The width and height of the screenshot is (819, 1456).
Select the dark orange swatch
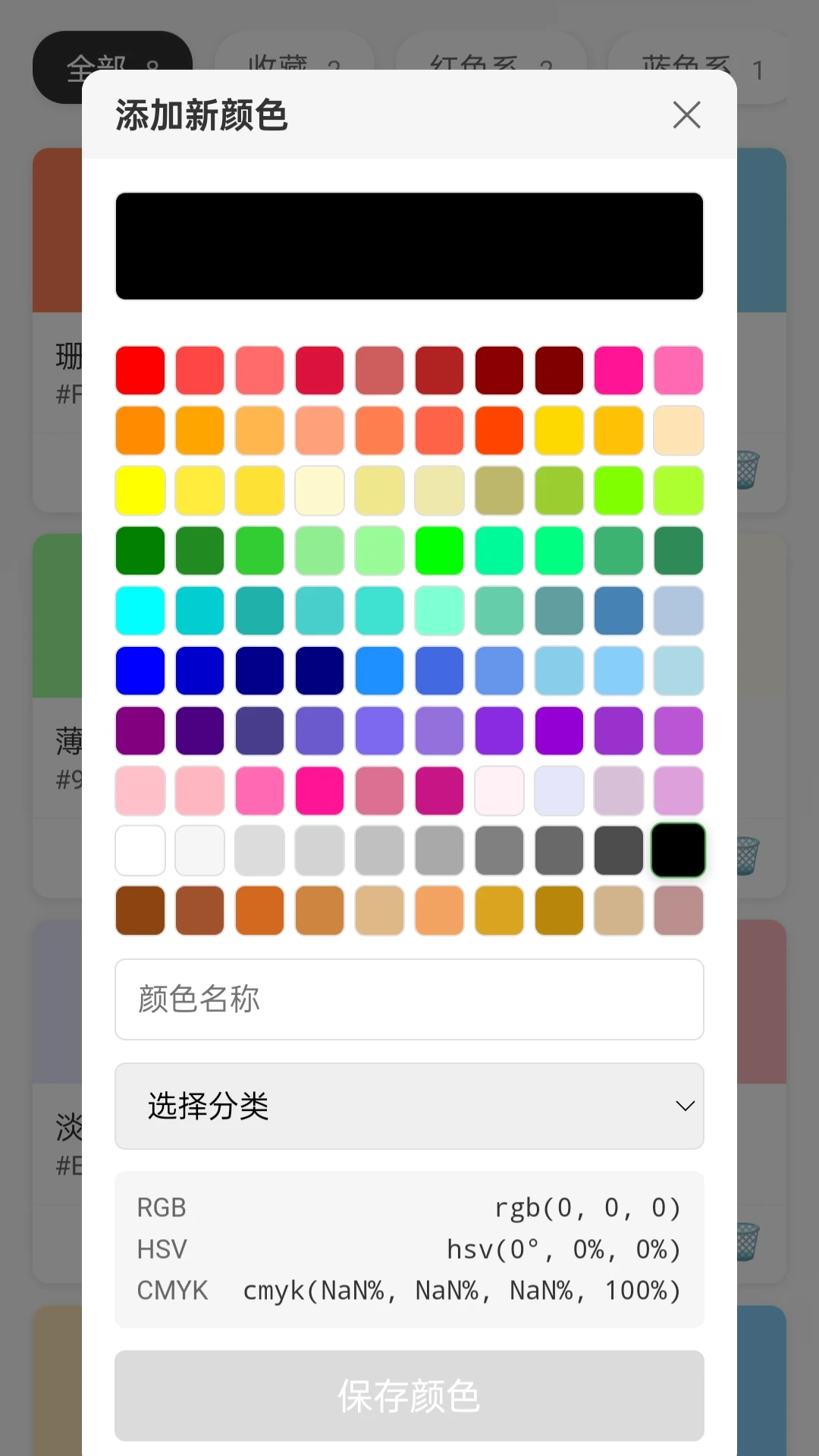tap(140, 431)
